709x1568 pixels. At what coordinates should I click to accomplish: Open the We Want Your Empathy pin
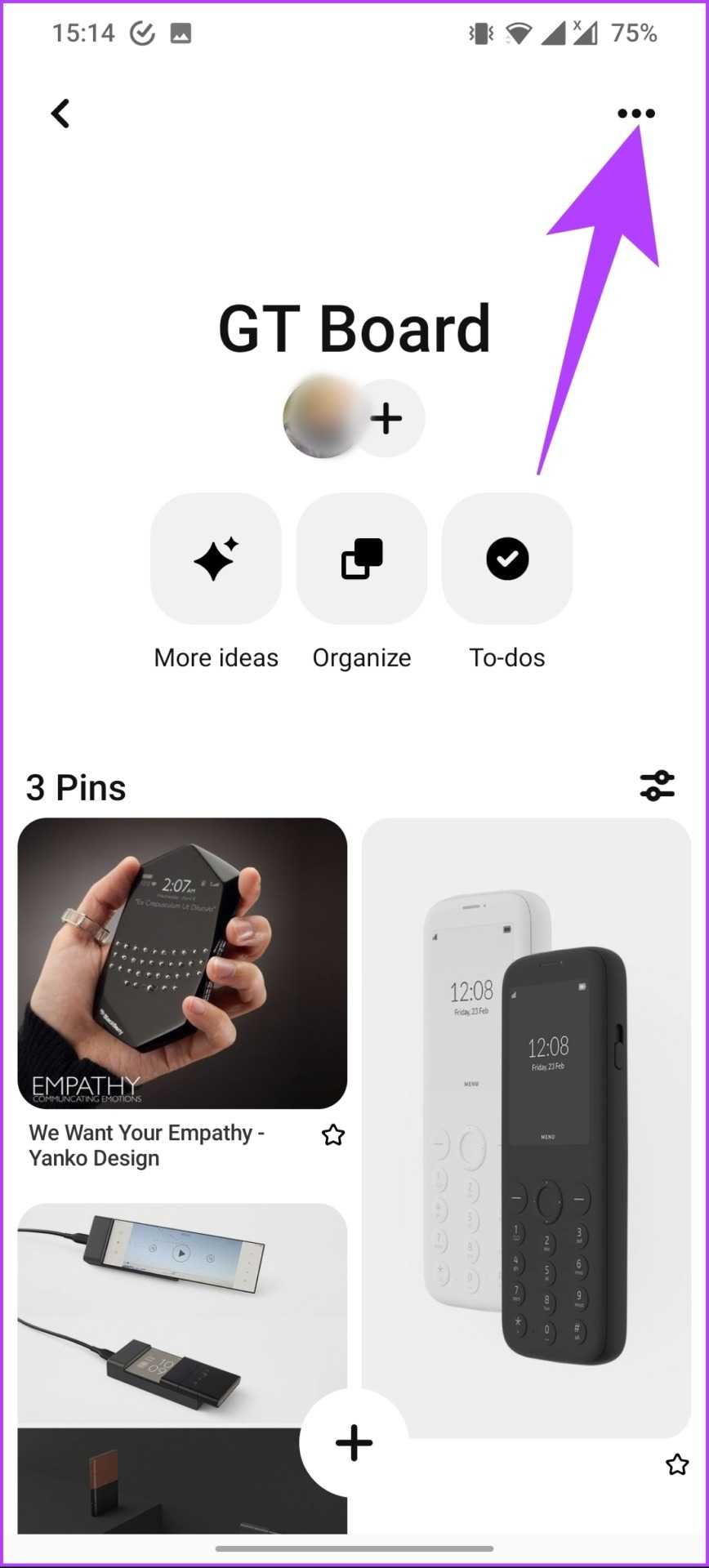click(182, 964)
